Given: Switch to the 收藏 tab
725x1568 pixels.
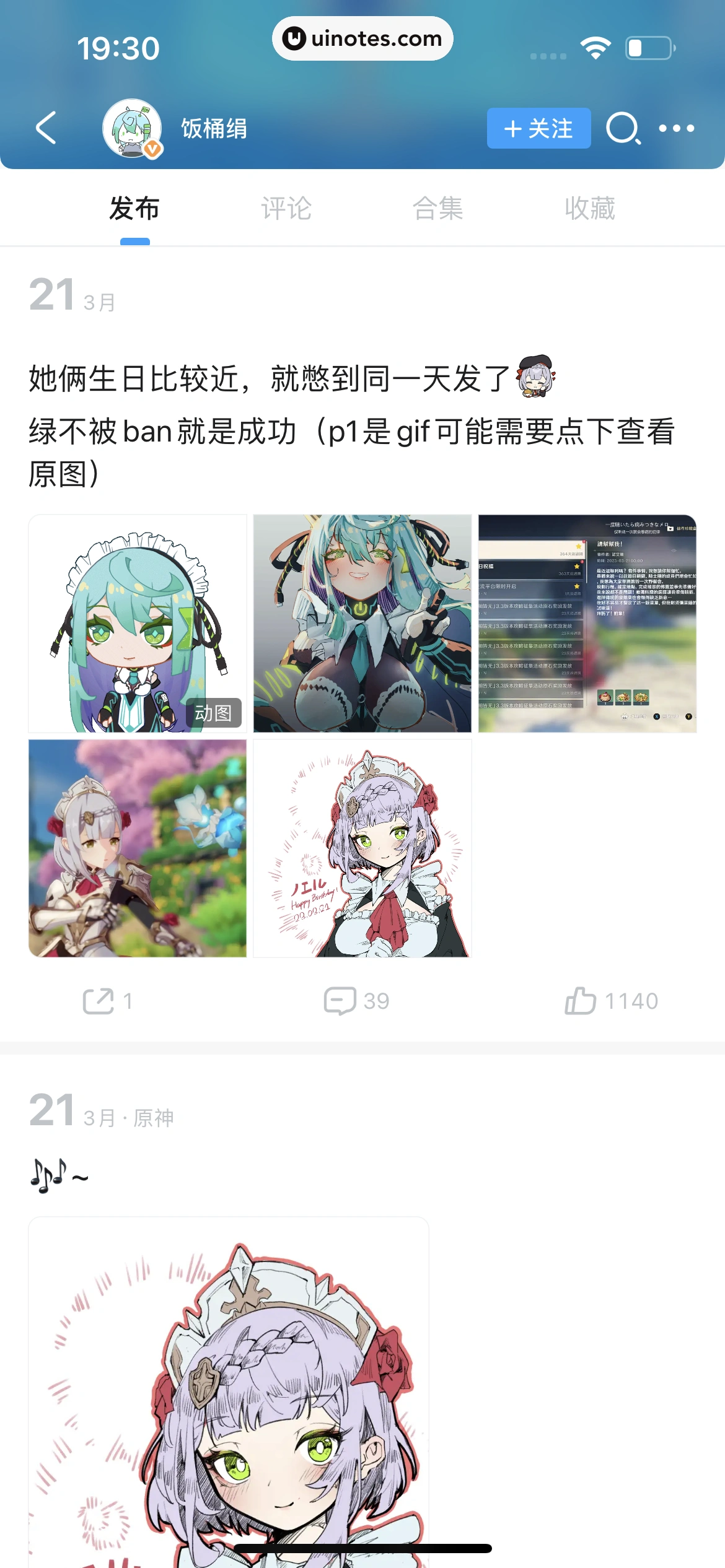Looking at the screenshot, I should (x=590, y=209).
